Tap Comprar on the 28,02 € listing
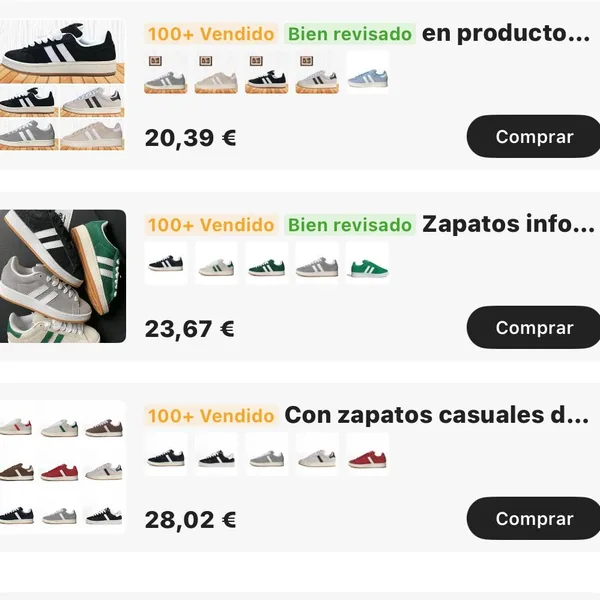 coord(534,518)
